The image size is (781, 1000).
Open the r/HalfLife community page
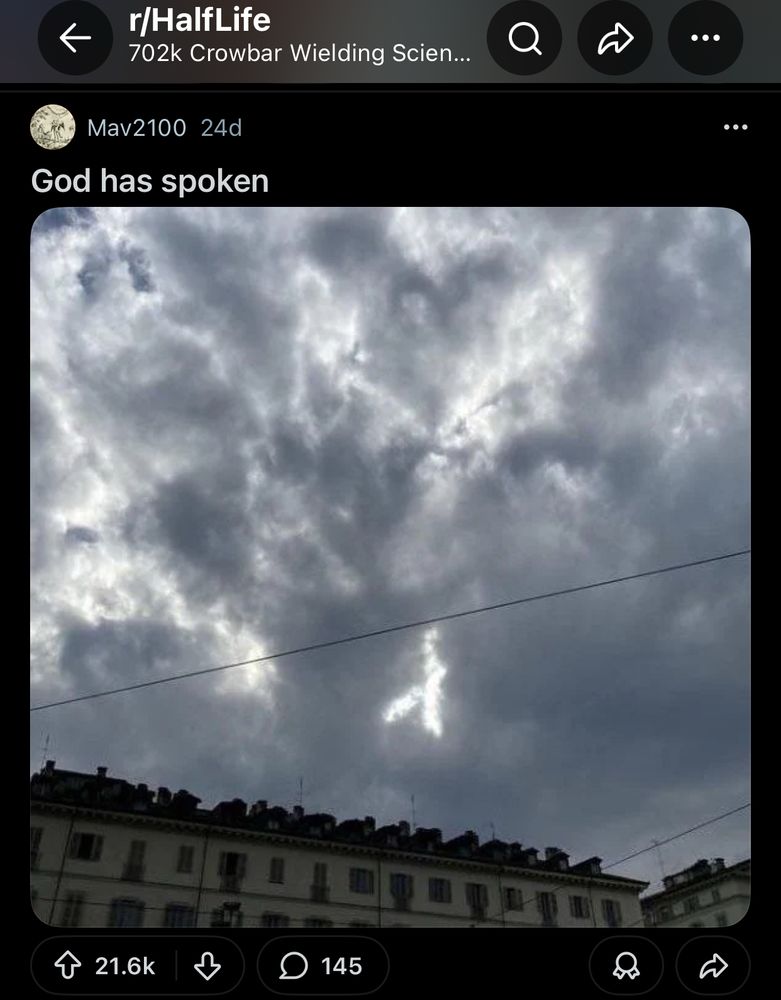point(200,20)
